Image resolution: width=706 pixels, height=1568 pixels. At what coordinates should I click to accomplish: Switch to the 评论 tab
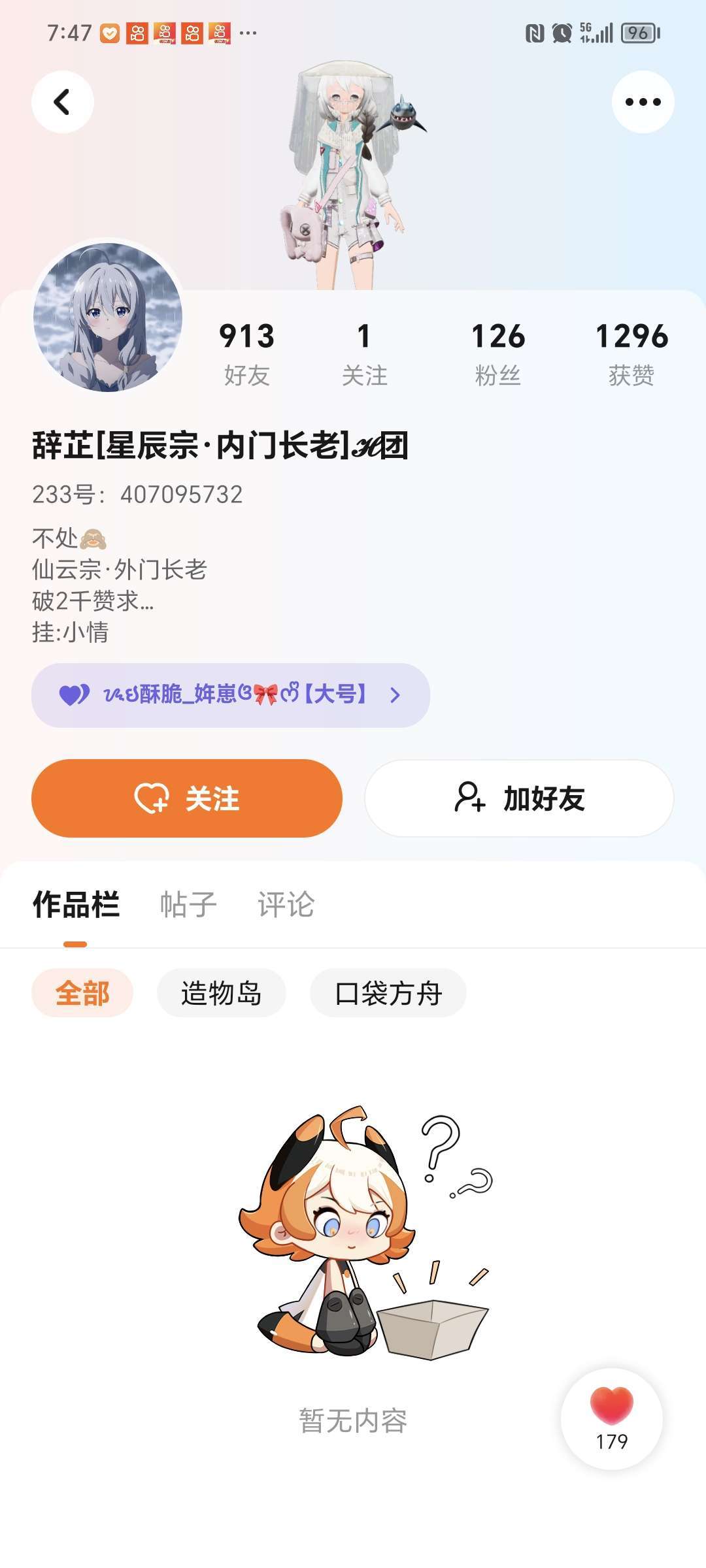[x=286, y=905]
